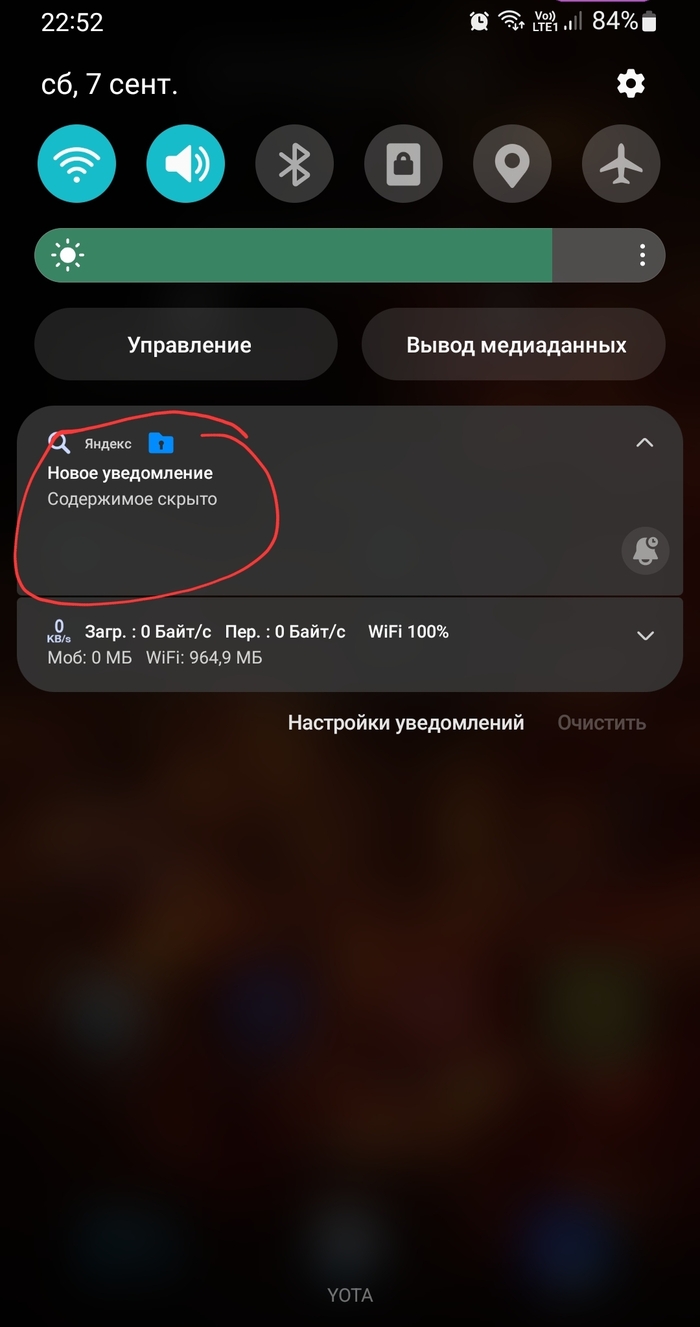The width and height of the screenshot is (700, 1327).
Task: Toggle the screen rotation lock
Action: [x=404, y=164]
